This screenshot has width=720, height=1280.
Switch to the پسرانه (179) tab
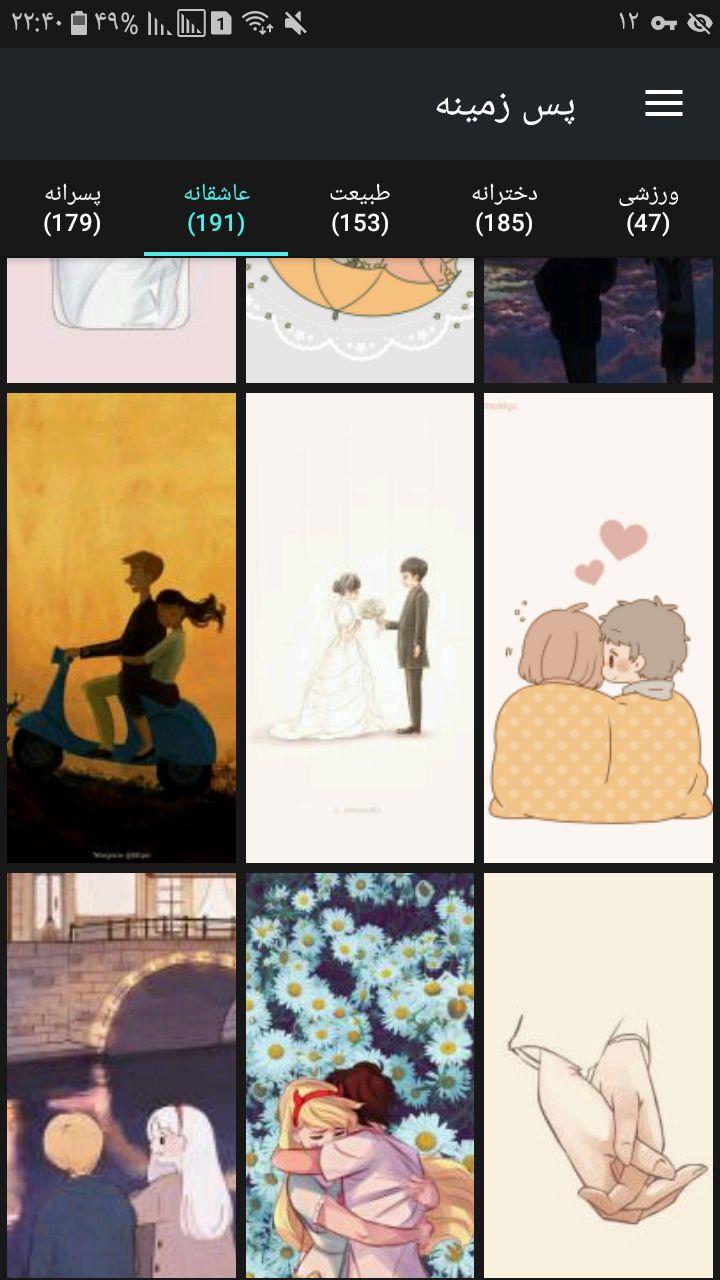tap(72, 209)
